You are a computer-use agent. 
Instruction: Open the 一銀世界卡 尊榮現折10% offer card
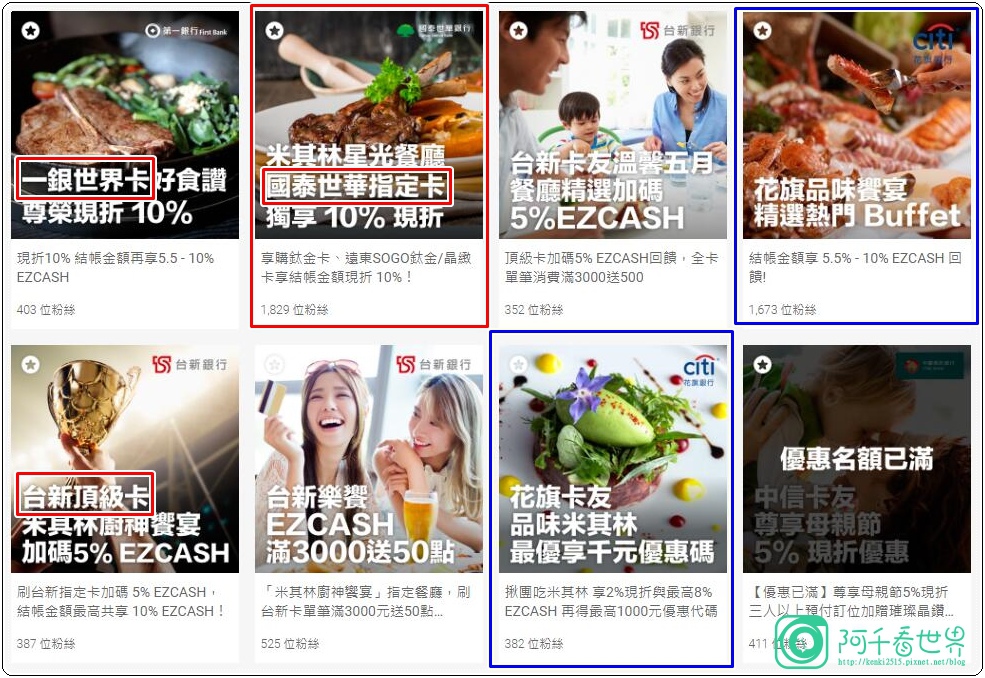point(125,125)
